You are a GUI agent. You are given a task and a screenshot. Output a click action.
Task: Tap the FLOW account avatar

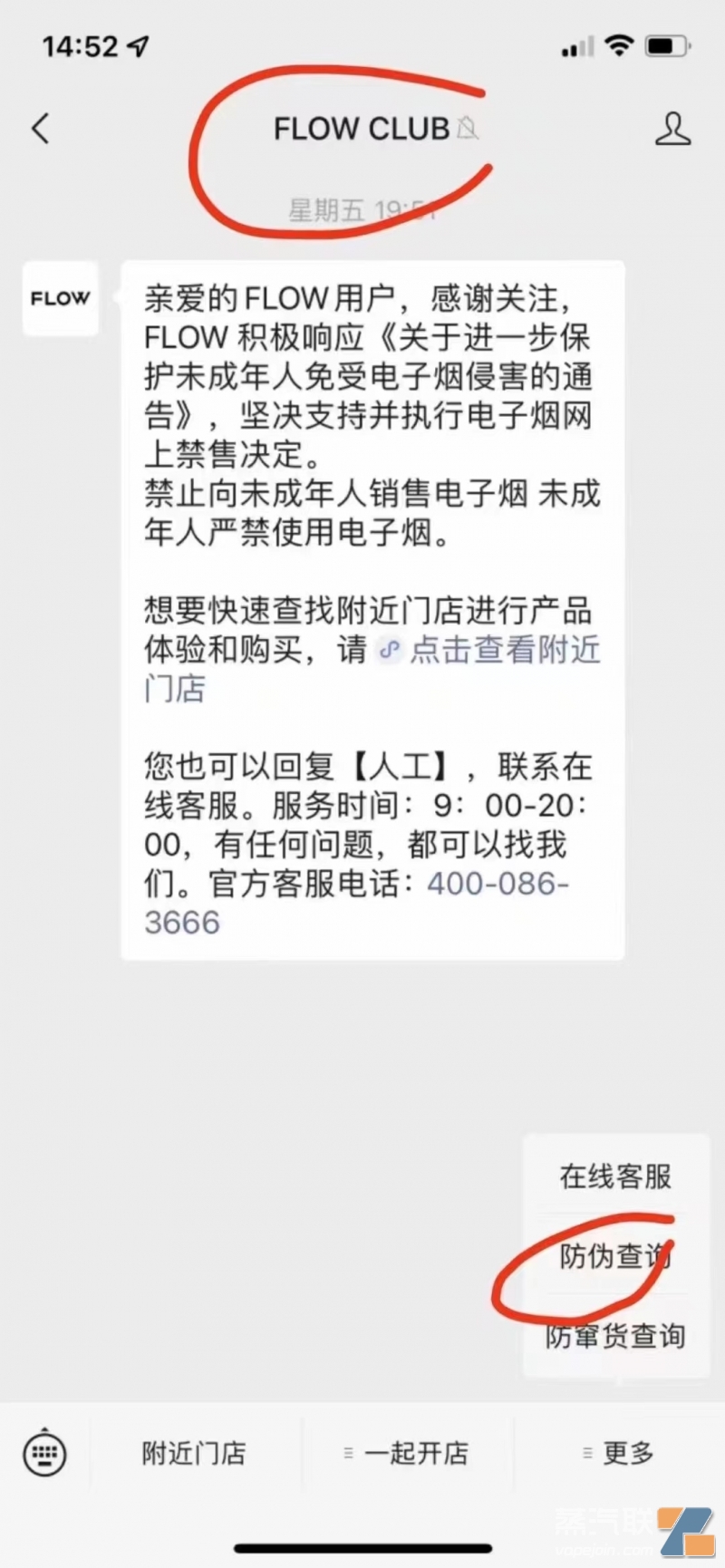(x=60, y=299)
